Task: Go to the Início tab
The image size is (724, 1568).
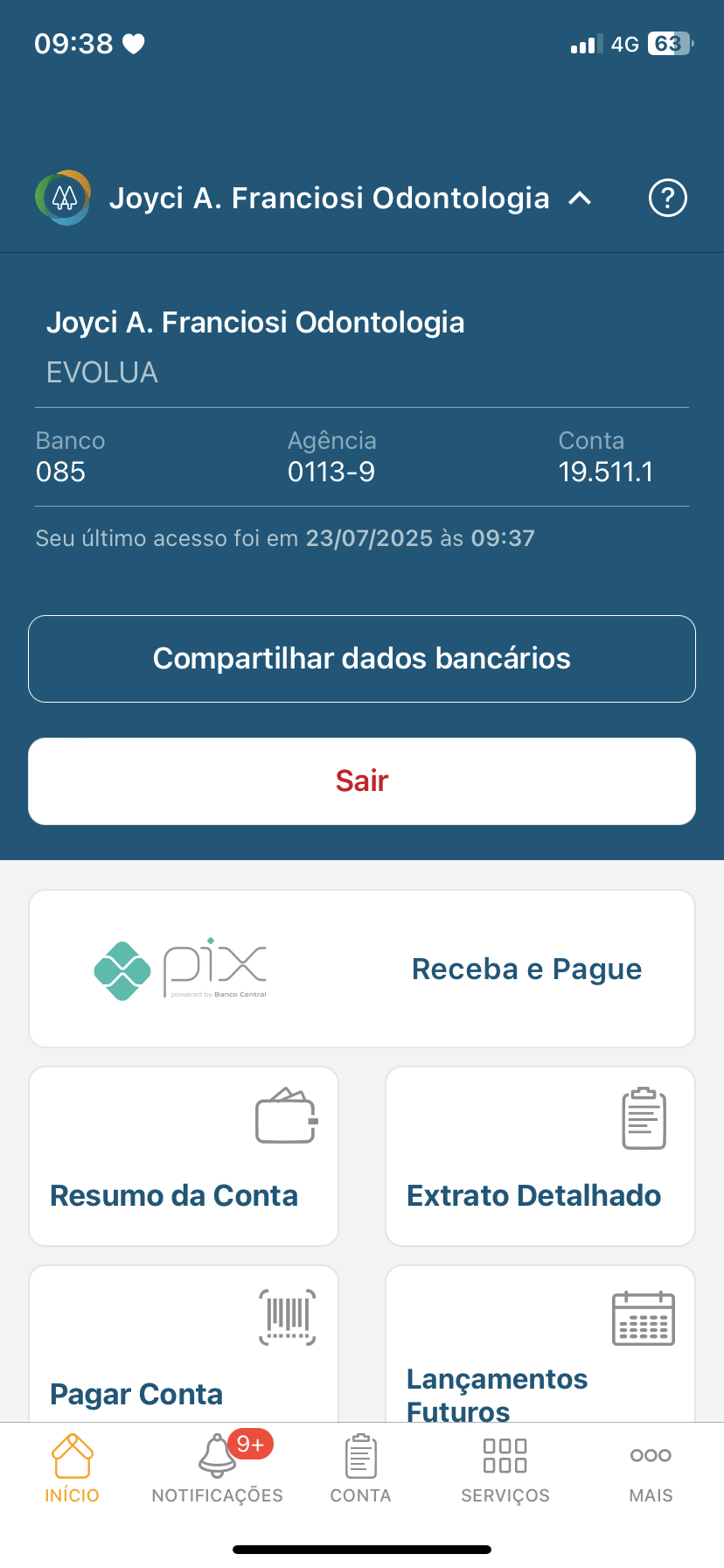Action: point(72,1468)
